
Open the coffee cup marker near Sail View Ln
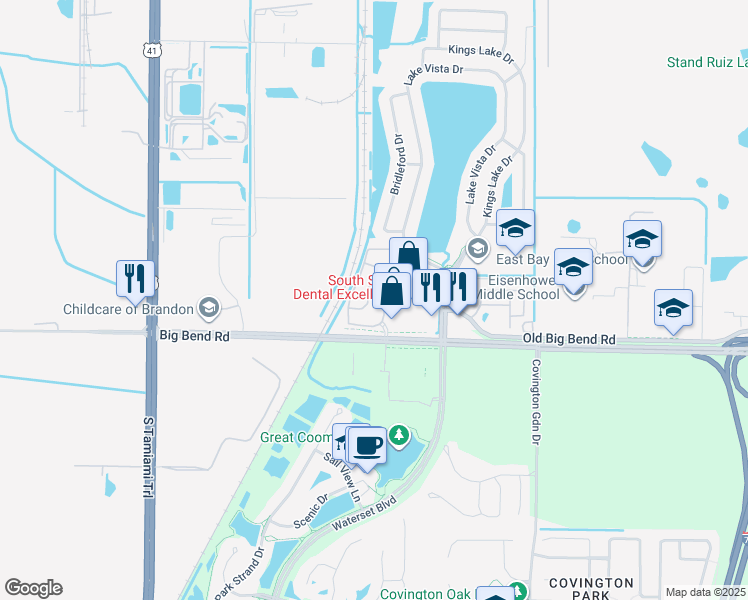[x=367, y=445]
